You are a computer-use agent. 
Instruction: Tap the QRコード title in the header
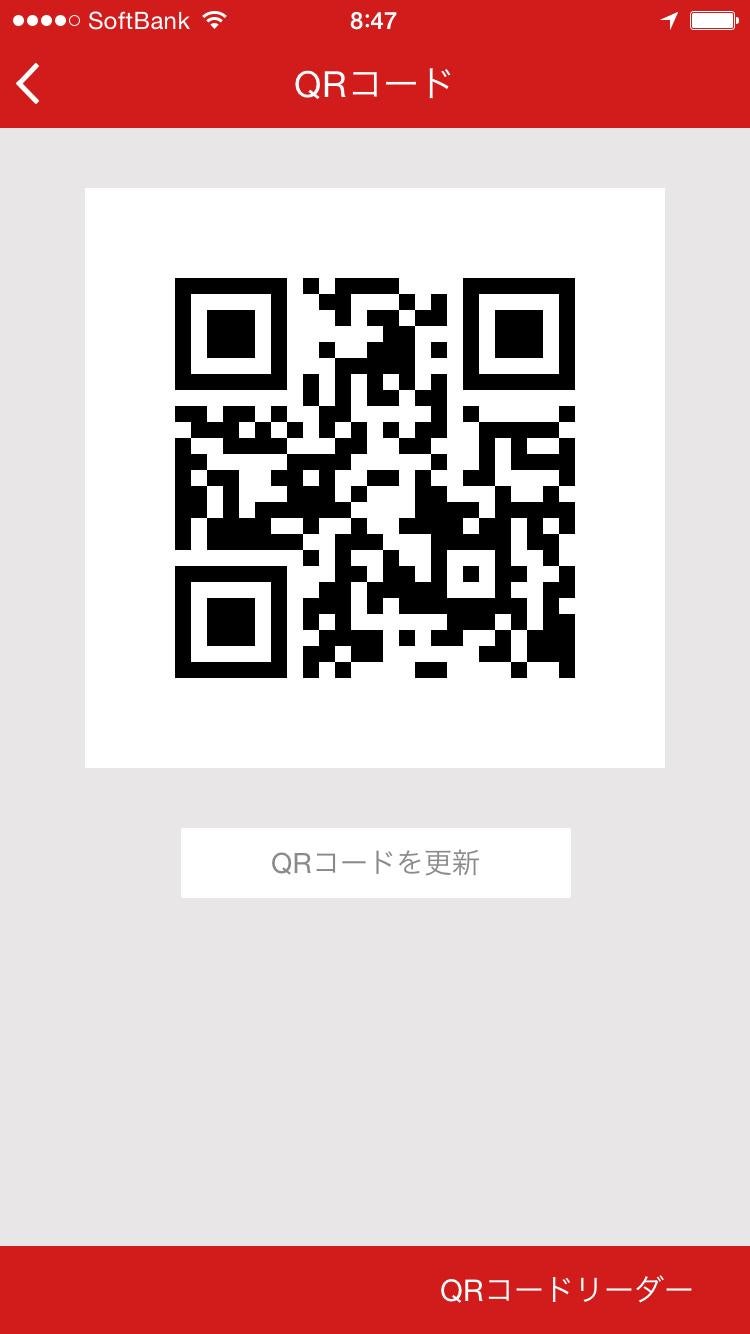pos(375,84)
